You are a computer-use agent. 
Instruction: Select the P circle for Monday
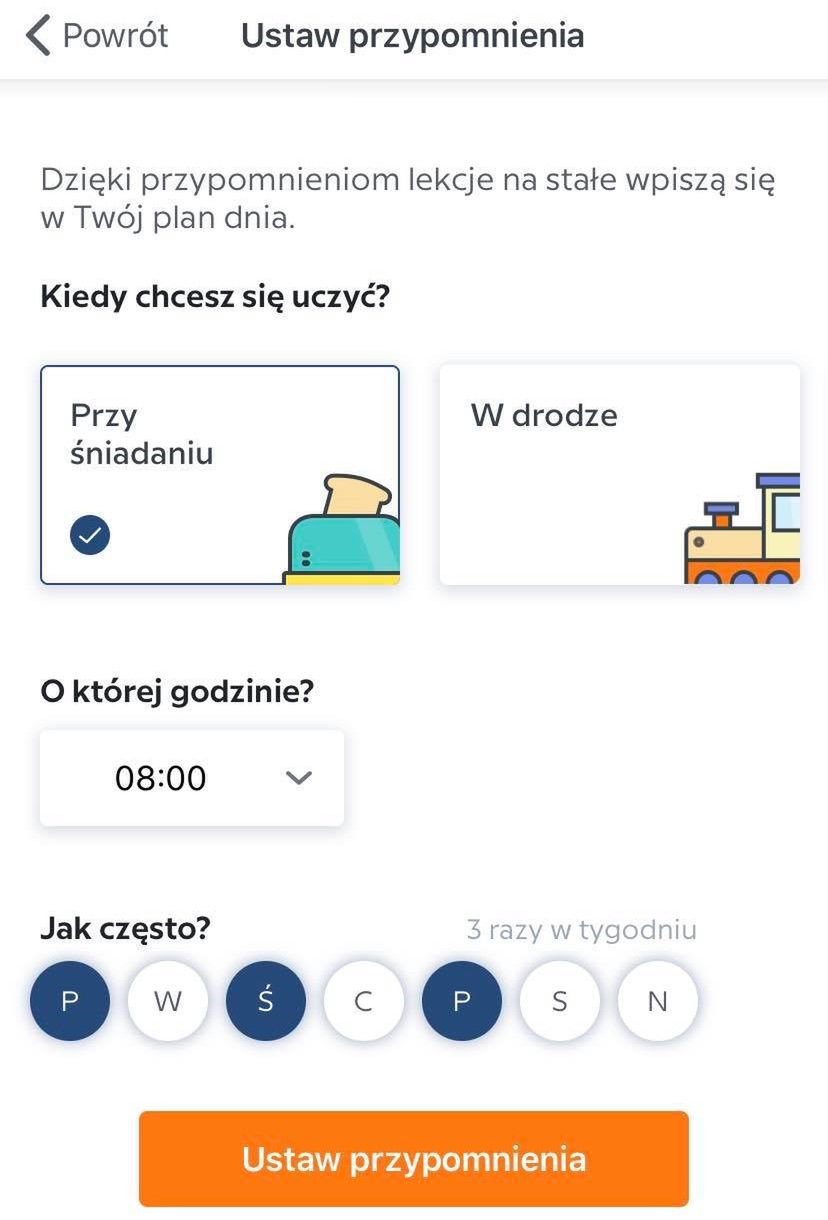click(x=69, y=1000)
